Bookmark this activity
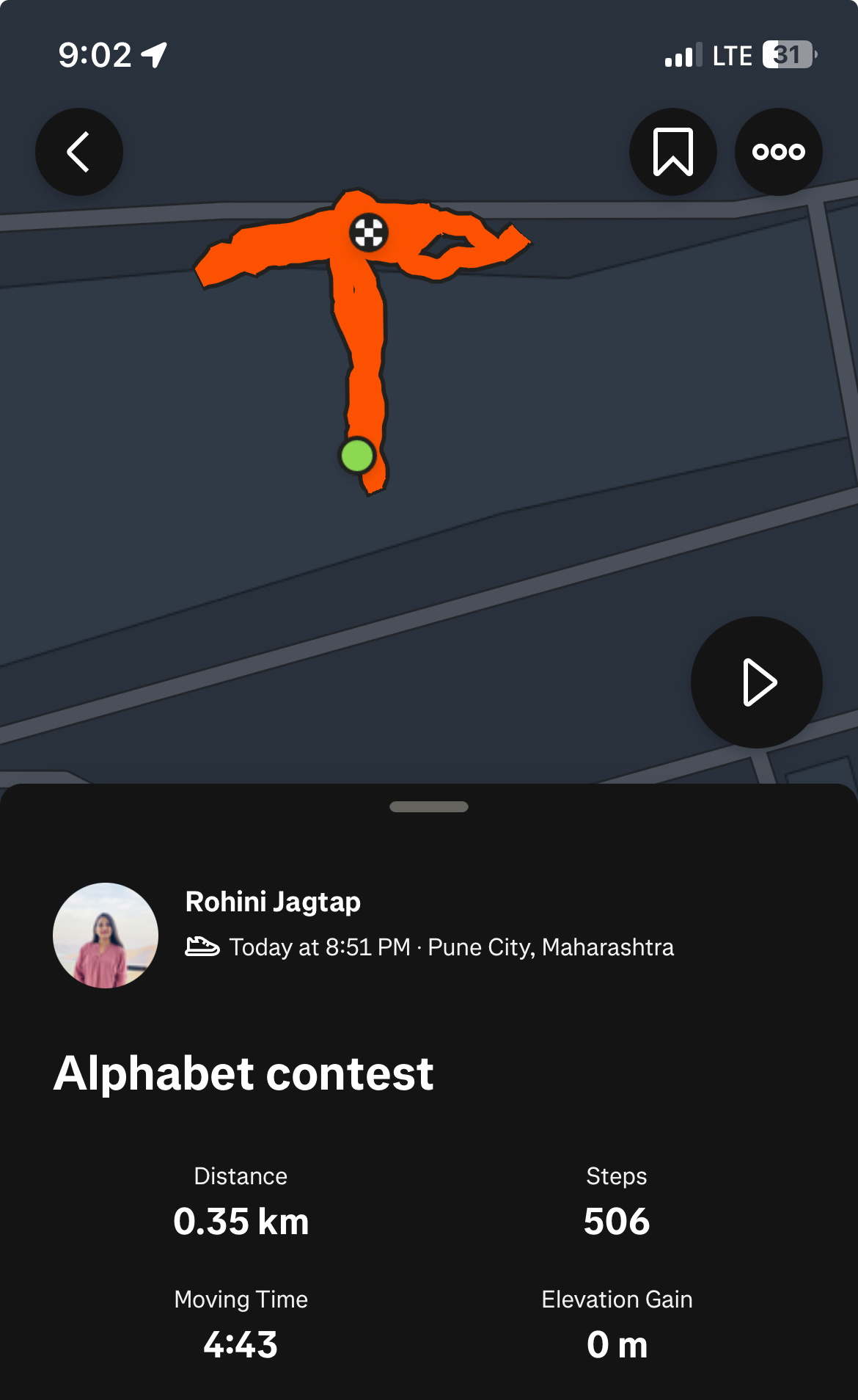 (x=672, y=152)
